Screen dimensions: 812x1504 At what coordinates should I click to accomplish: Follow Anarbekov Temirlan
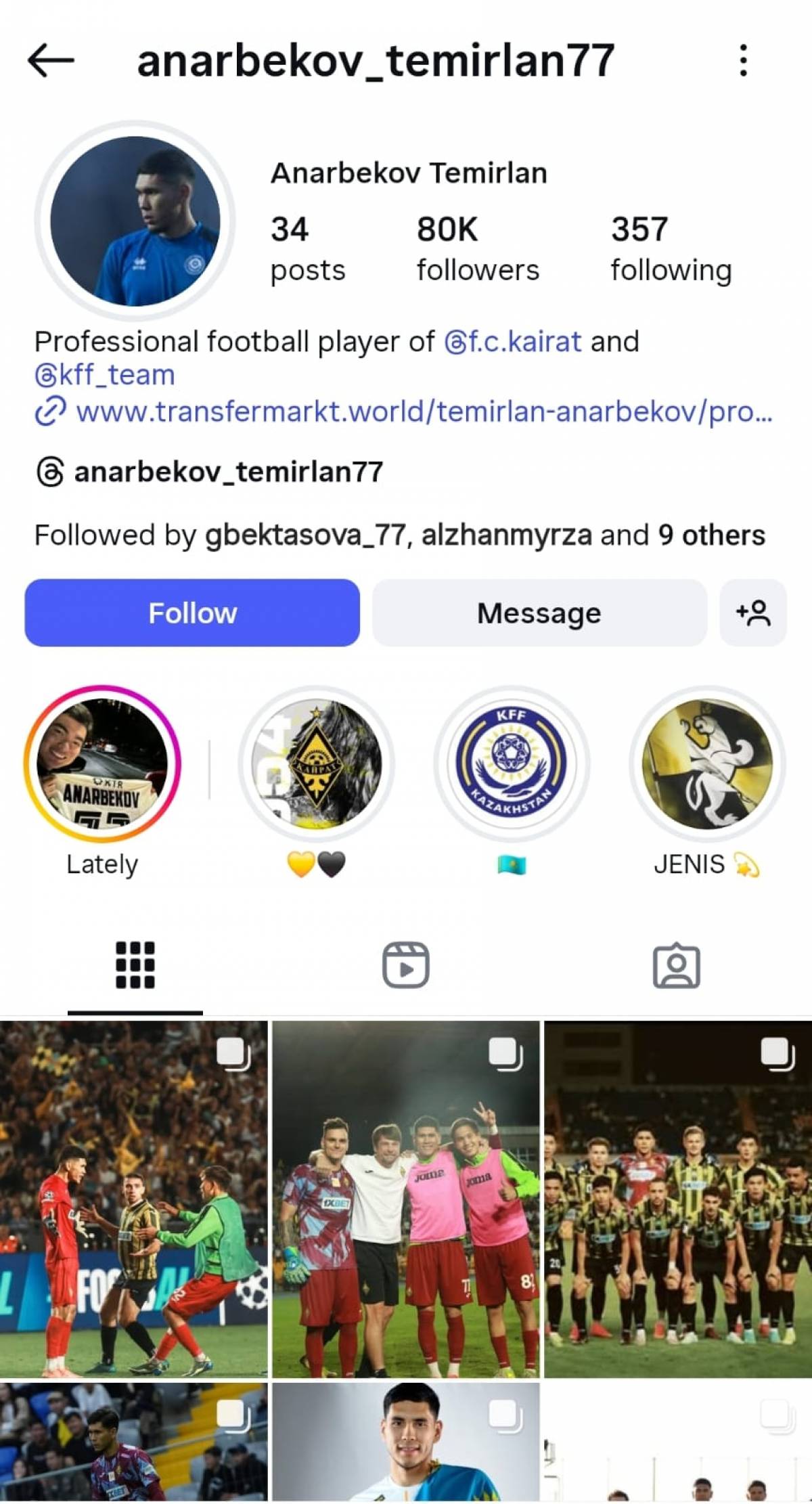pyautogui.click(x=192, y=613)
